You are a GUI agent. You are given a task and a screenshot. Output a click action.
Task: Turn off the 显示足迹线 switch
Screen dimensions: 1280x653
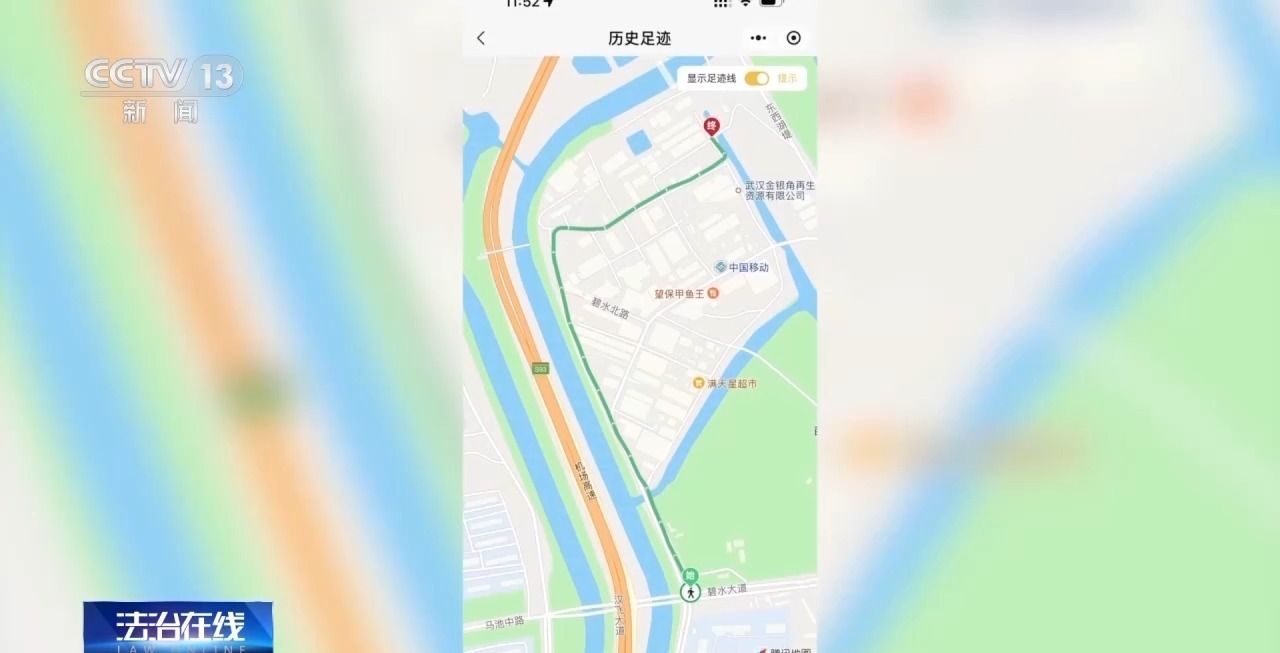(757, 78)
